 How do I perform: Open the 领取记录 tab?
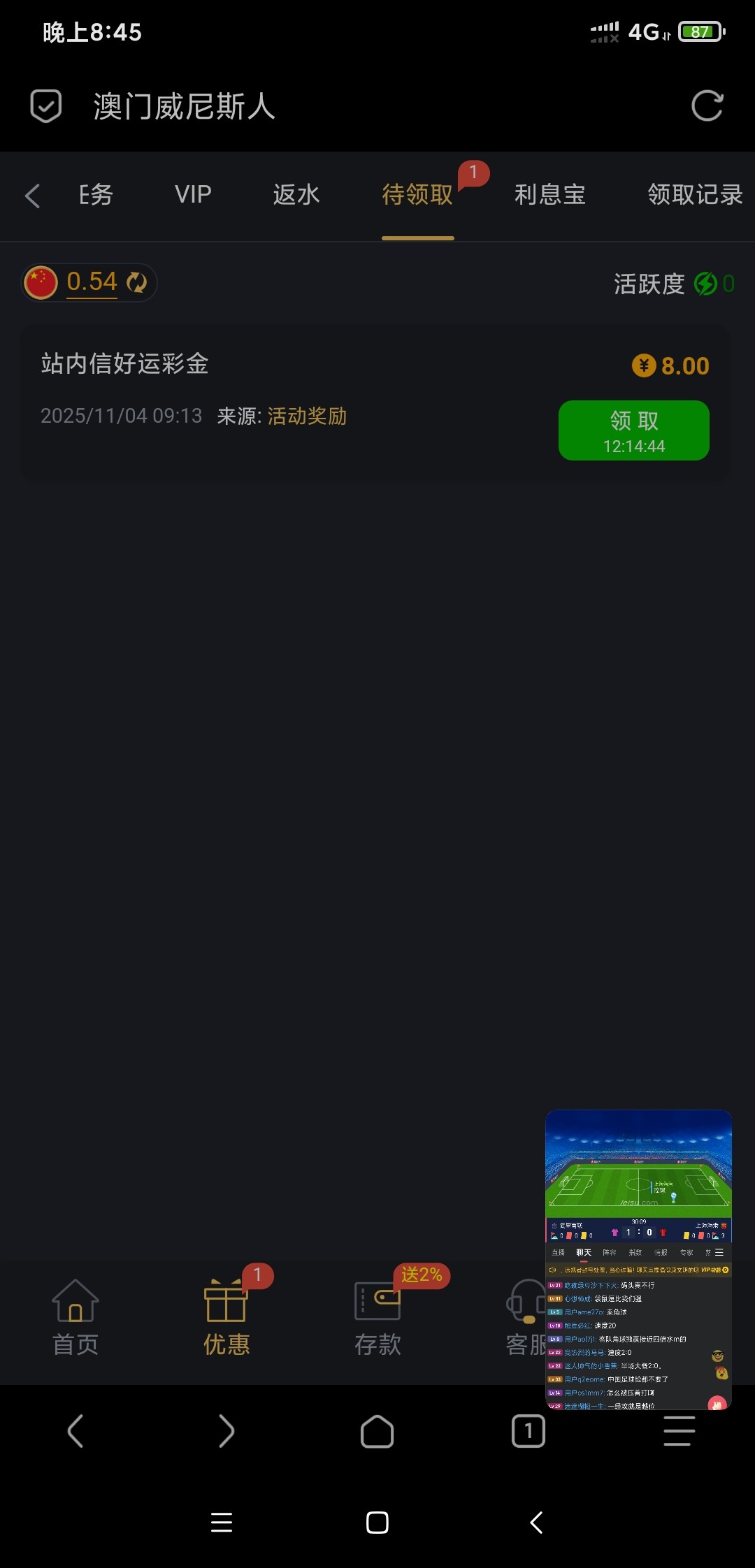694,194
